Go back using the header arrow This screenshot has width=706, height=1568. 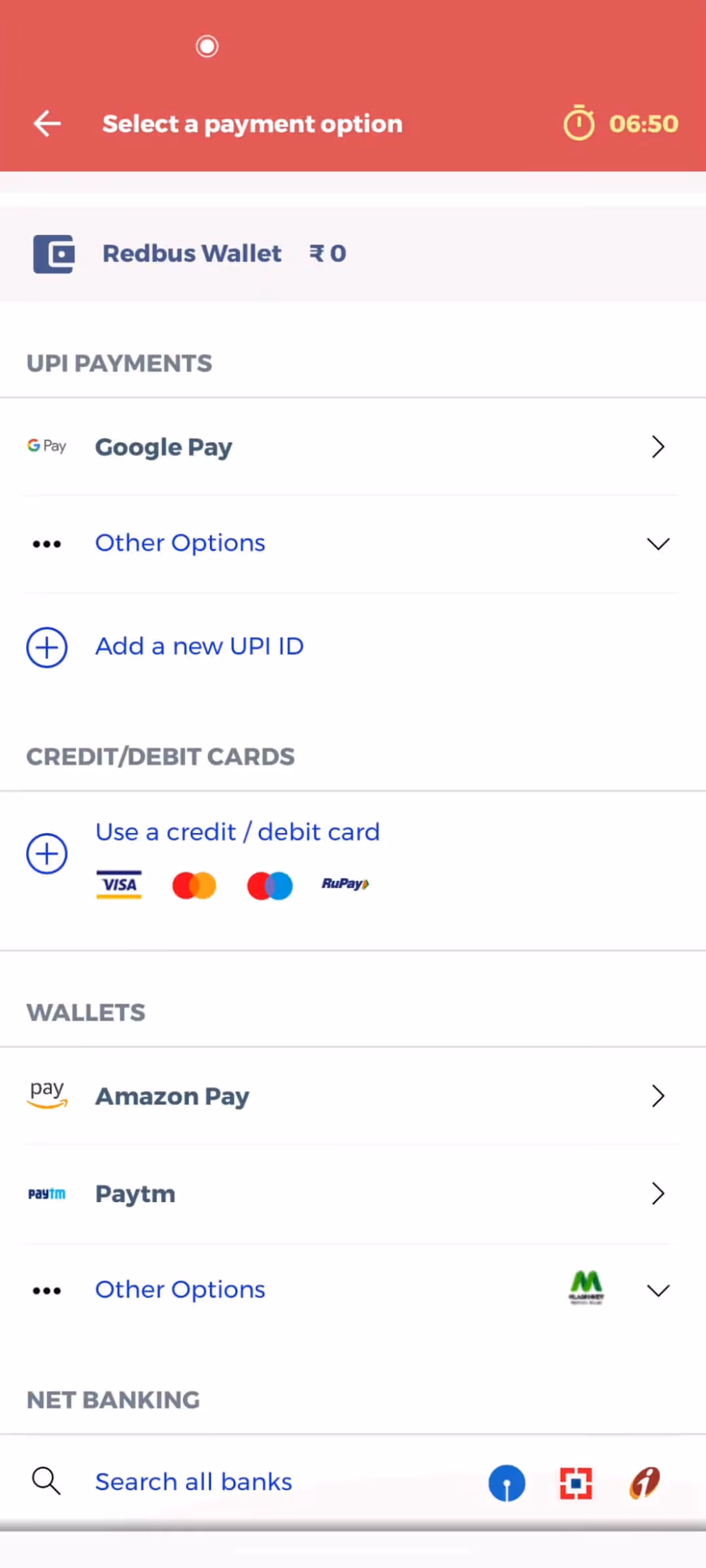pyautogui.click(x=47, y=123)
